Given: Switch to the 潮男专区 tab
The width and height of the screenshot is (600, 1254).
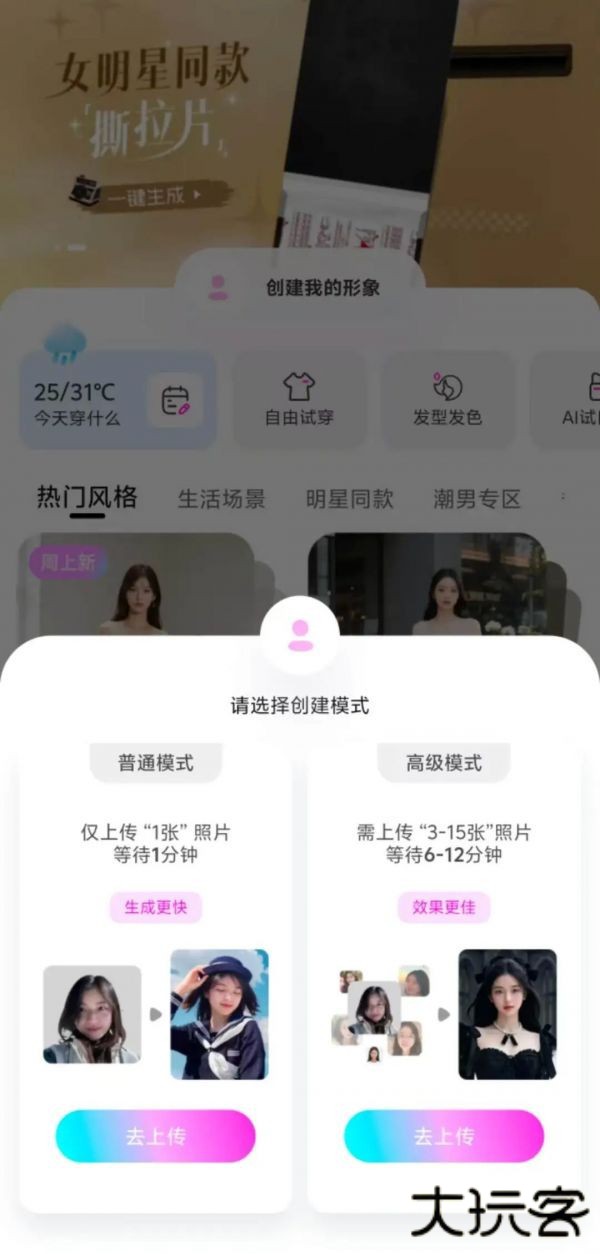Looking at the screenshot, I should coord(477,499).
